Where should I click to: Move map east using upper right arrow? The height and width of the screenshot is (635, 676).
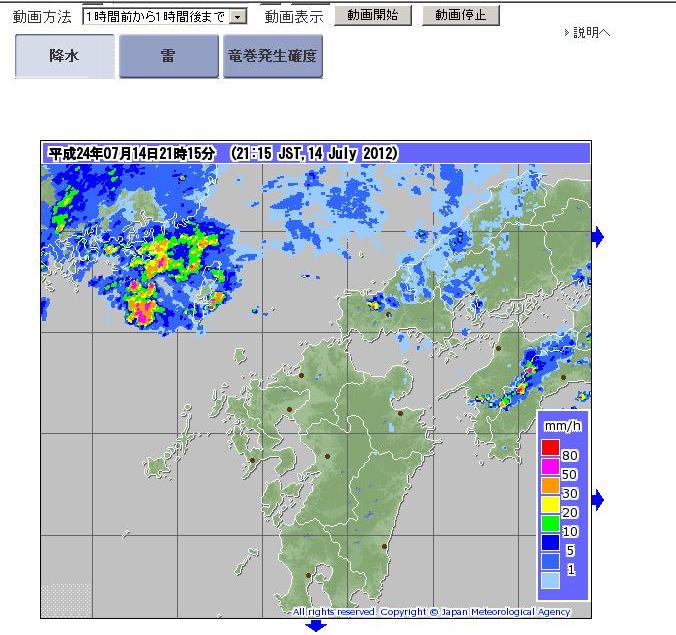point(598,237)
